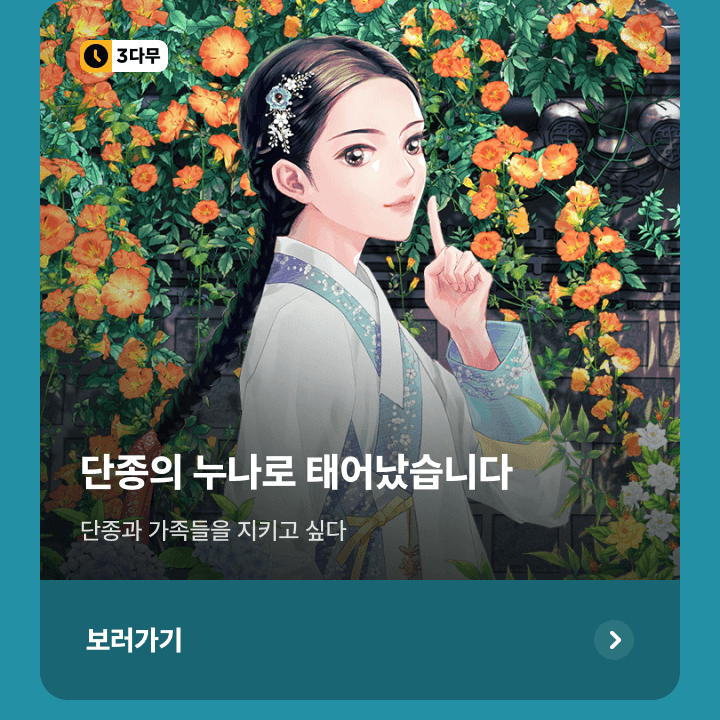Image resolution: width=720 pixels, height=720 pixels.
Task: Tap the 보러가기 button
Action: coord(360,640)
